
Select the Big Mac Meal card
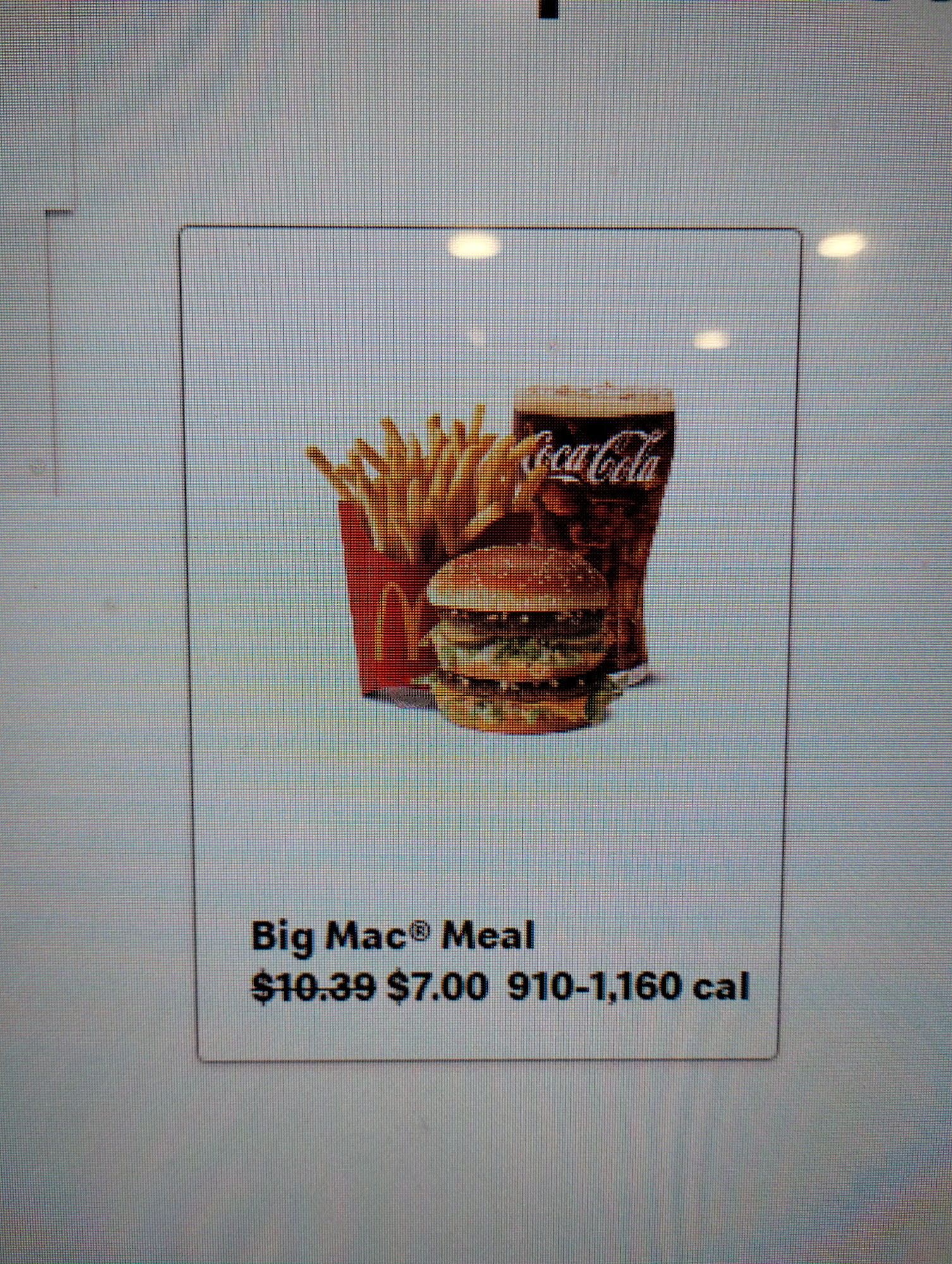pos(490,645)
